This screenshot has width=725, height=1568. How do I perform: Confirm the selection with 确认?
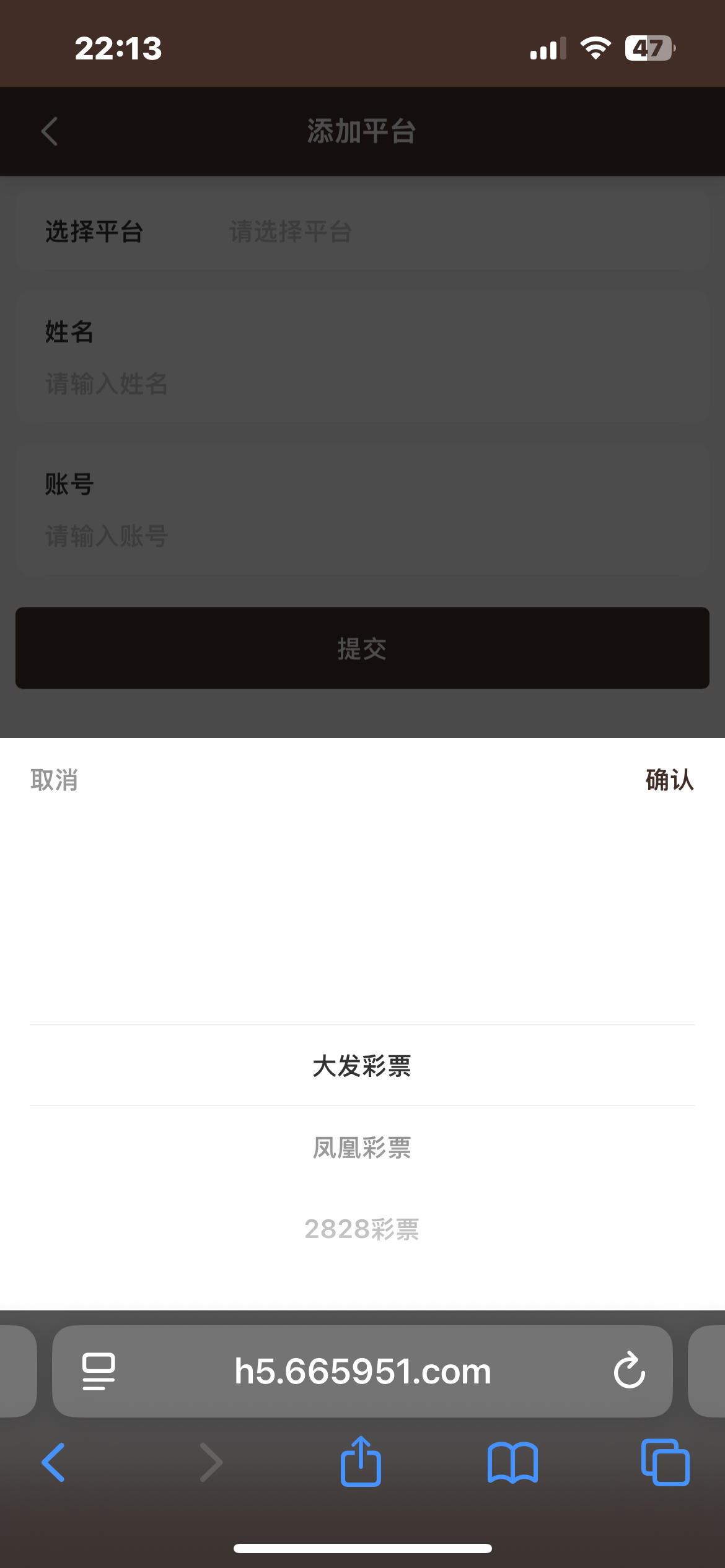669,780
